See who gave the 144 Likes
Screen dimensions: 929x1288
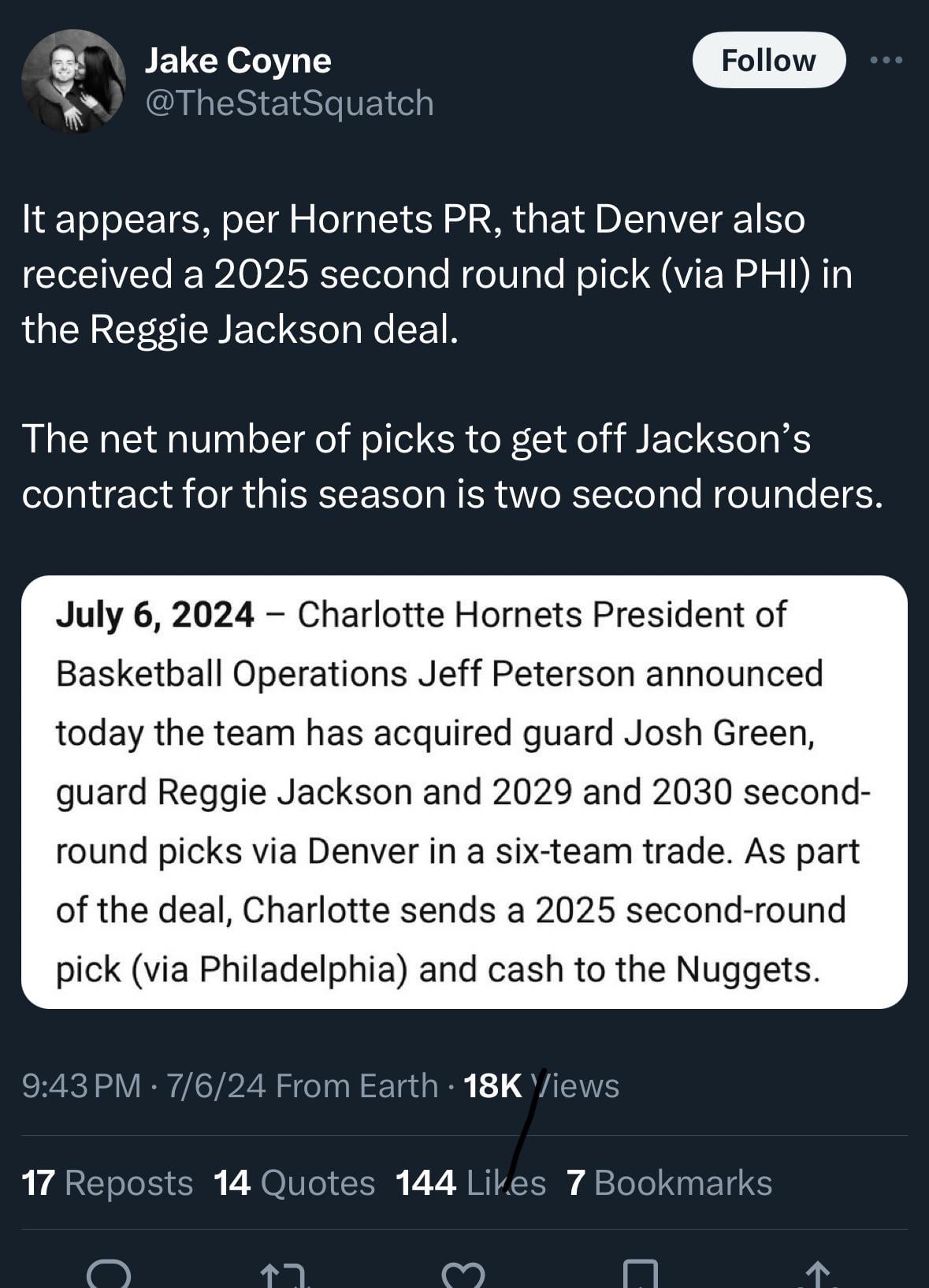[x=470, y=1182]
